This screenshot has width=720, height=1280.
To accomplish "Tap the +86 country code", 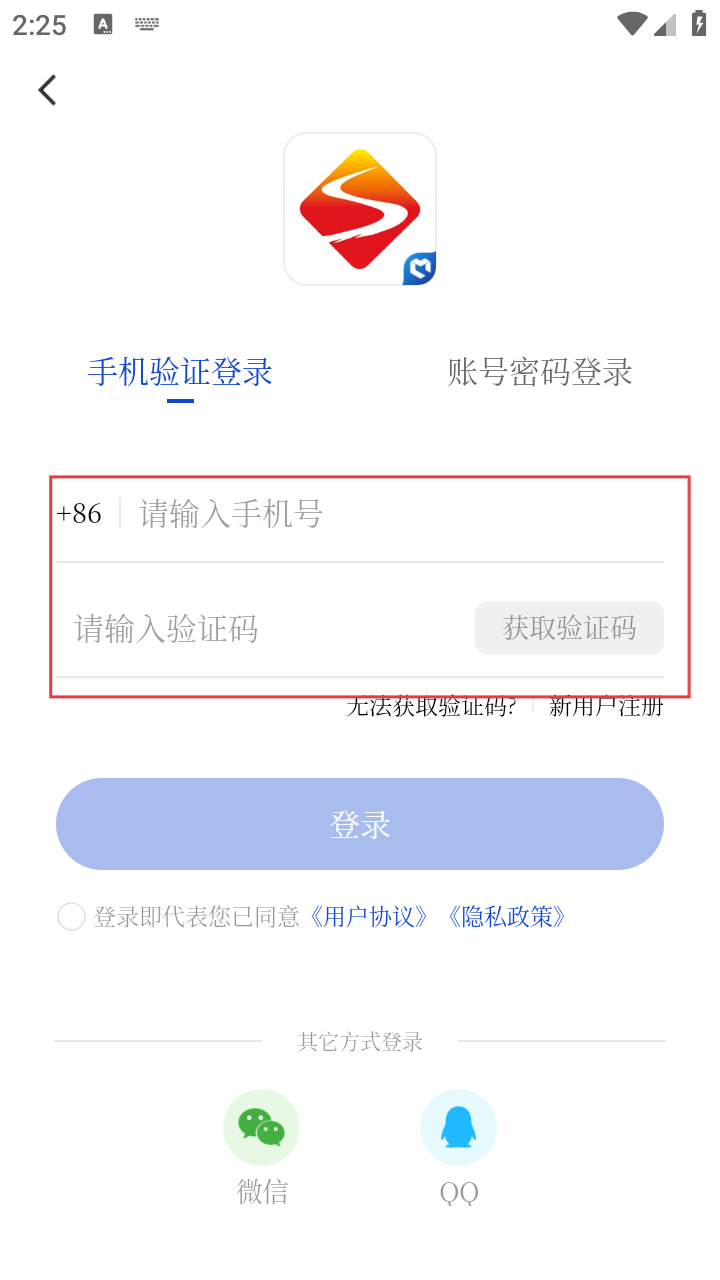I will [x=79, y=514].
